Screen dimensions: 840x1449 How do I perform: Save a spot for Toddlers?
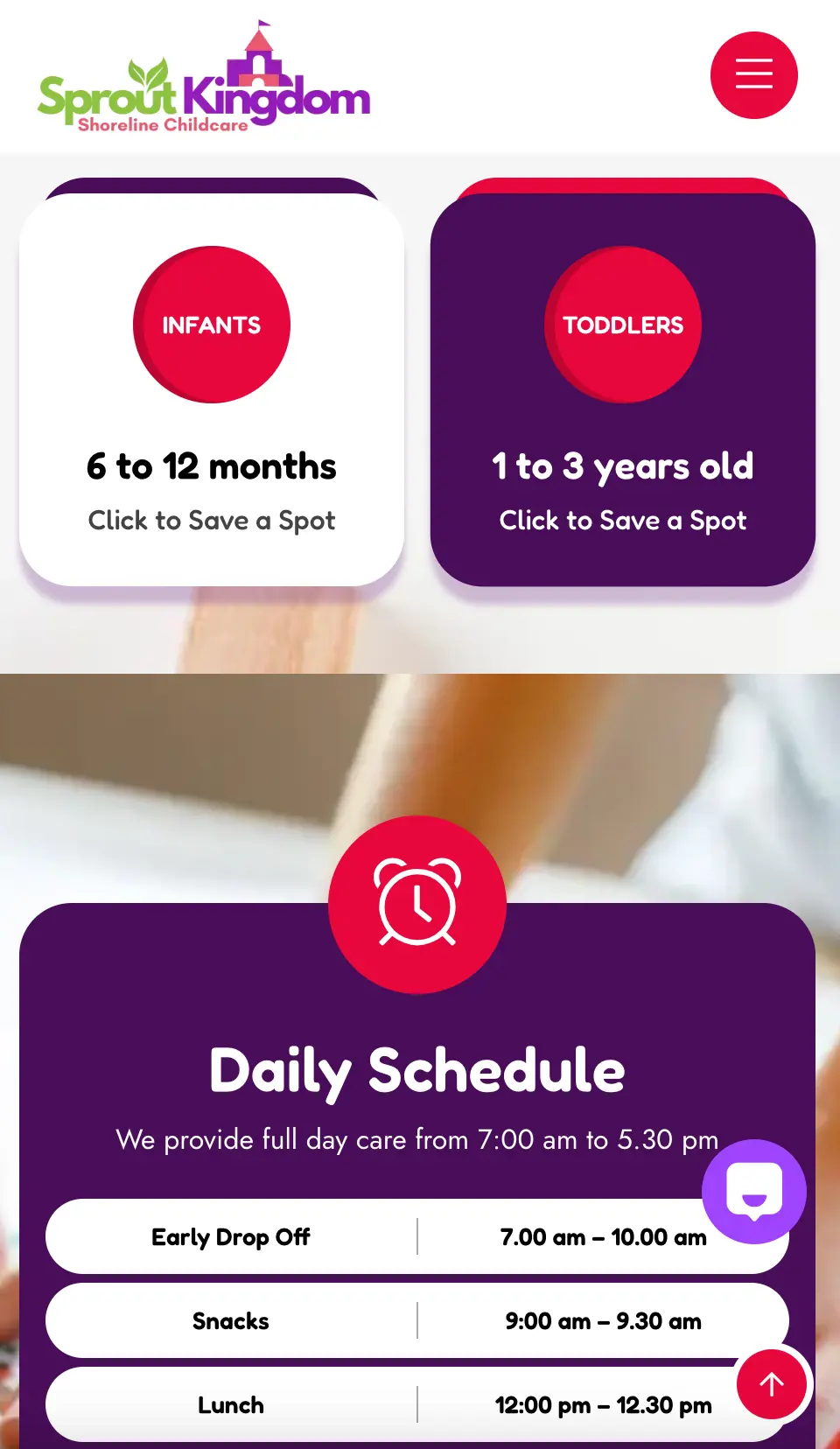click(x=622, y=521)
